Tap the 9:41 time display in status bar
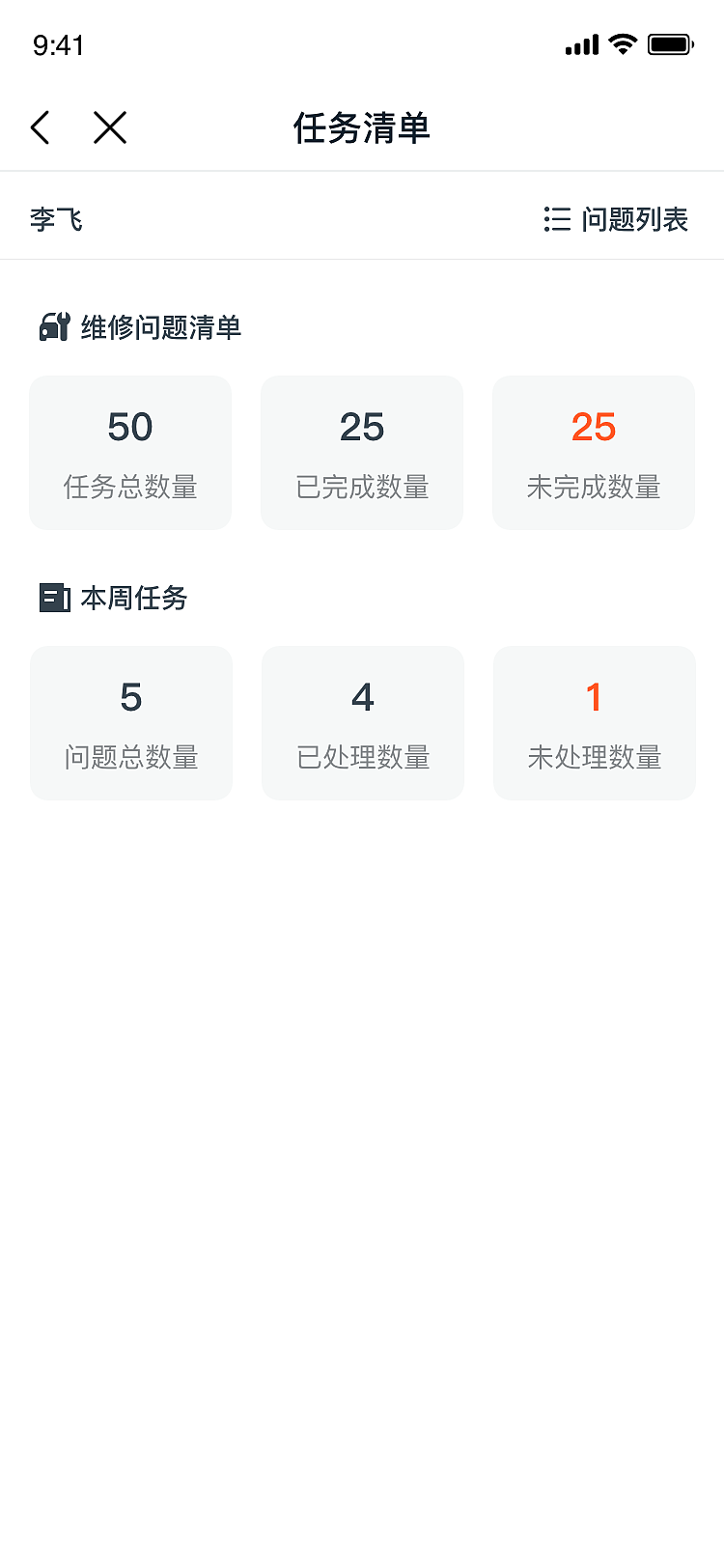 pos(60,43)
